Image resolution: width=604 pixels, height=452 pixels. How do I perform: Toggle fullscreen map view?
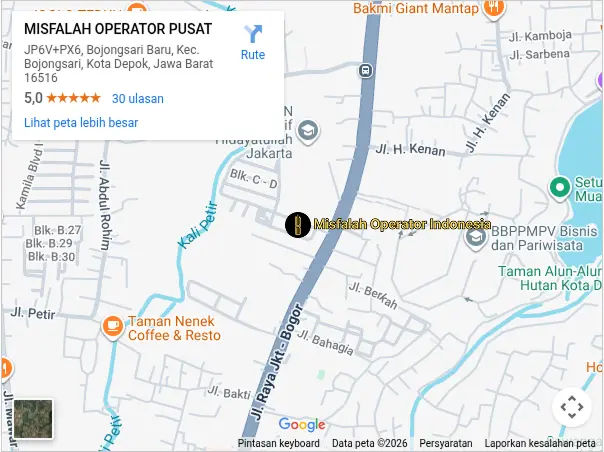571,407
